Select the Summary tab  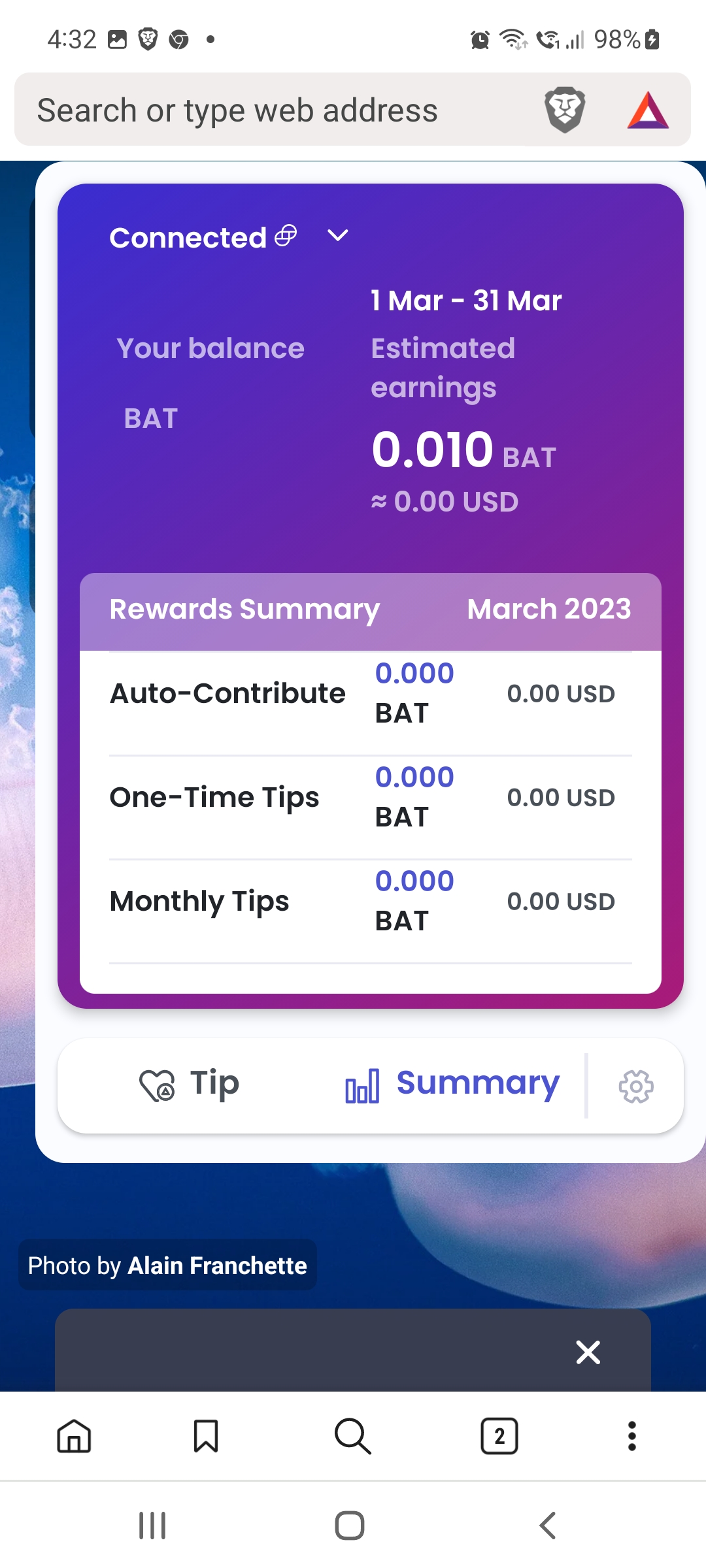click(452, 1085)
